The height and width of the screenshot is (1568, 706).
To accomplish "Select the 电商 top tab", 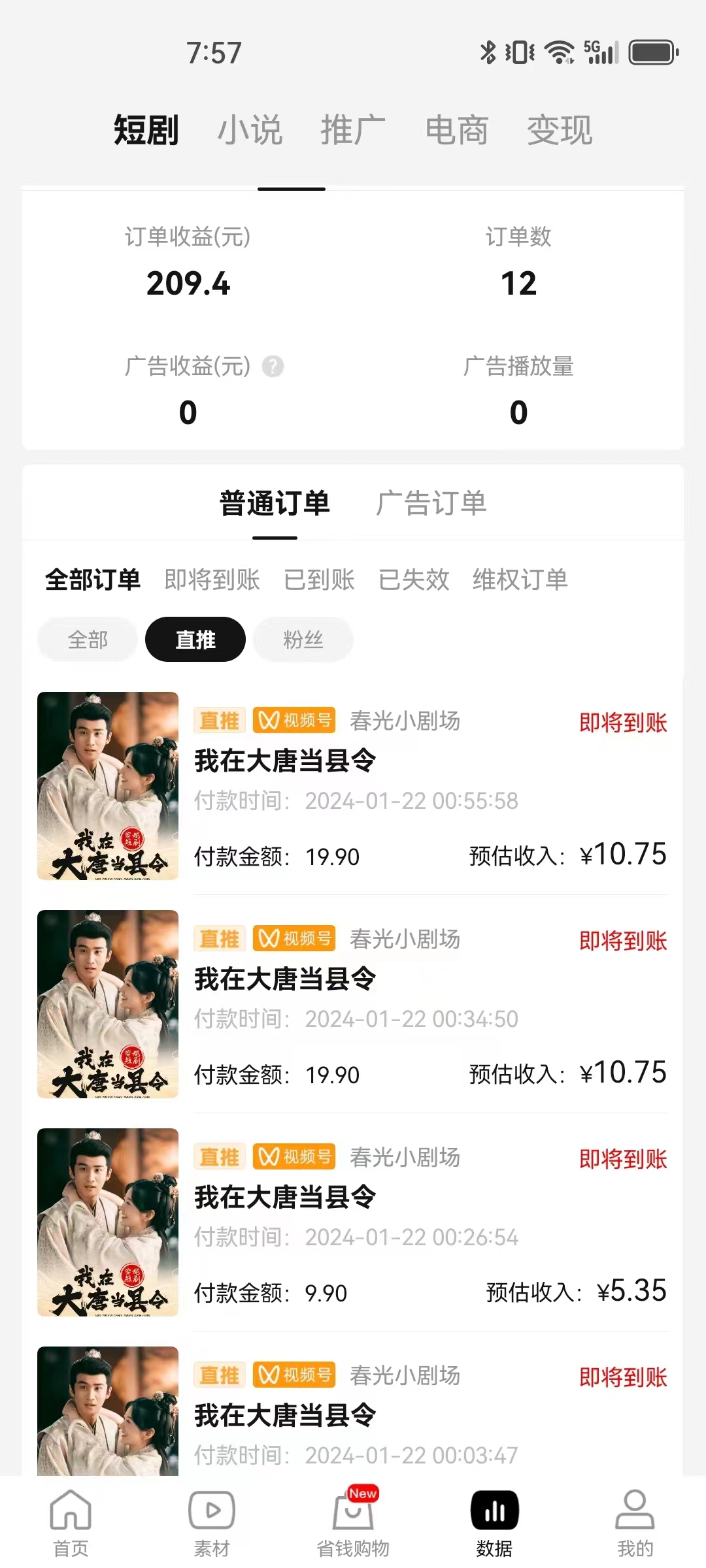I will click(x=456, y=130).
